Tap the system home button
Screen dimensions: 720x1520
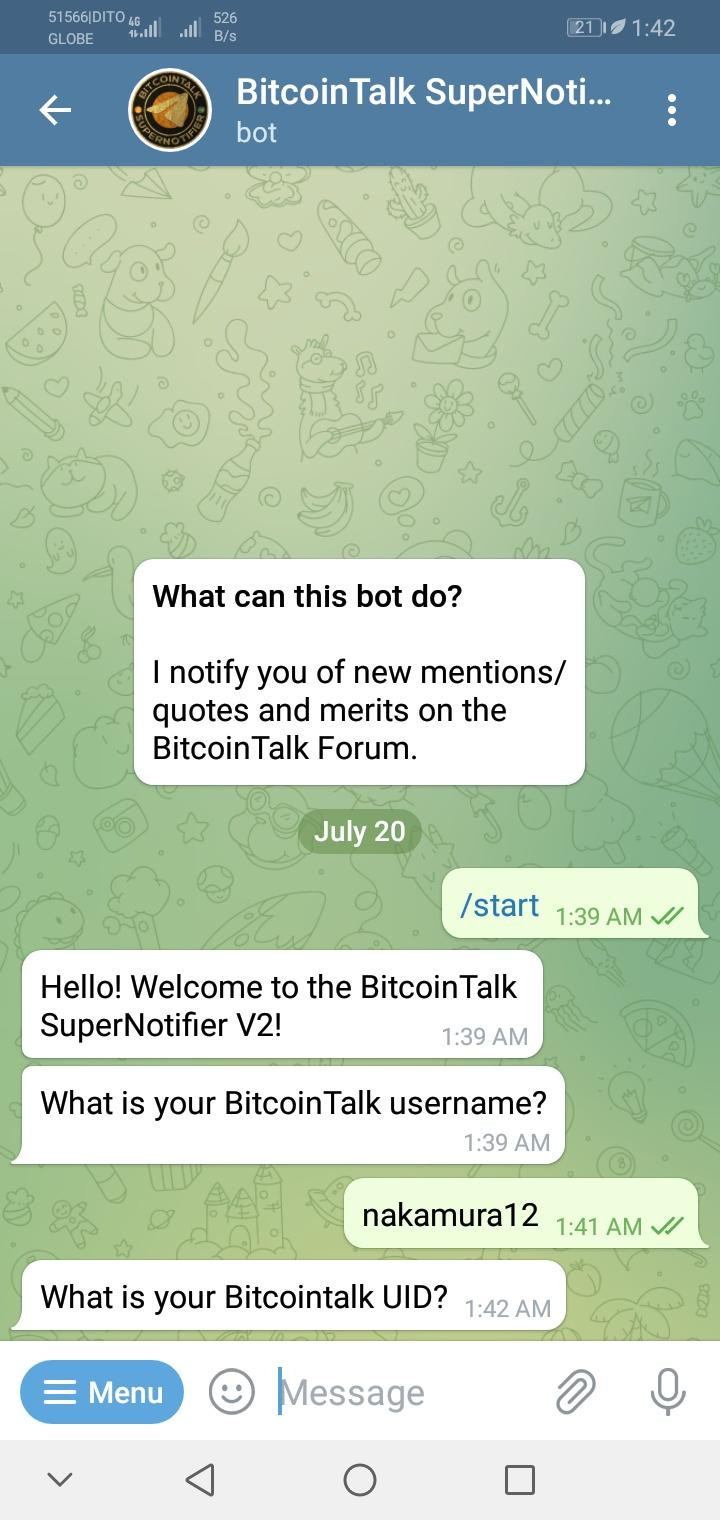360,1479
